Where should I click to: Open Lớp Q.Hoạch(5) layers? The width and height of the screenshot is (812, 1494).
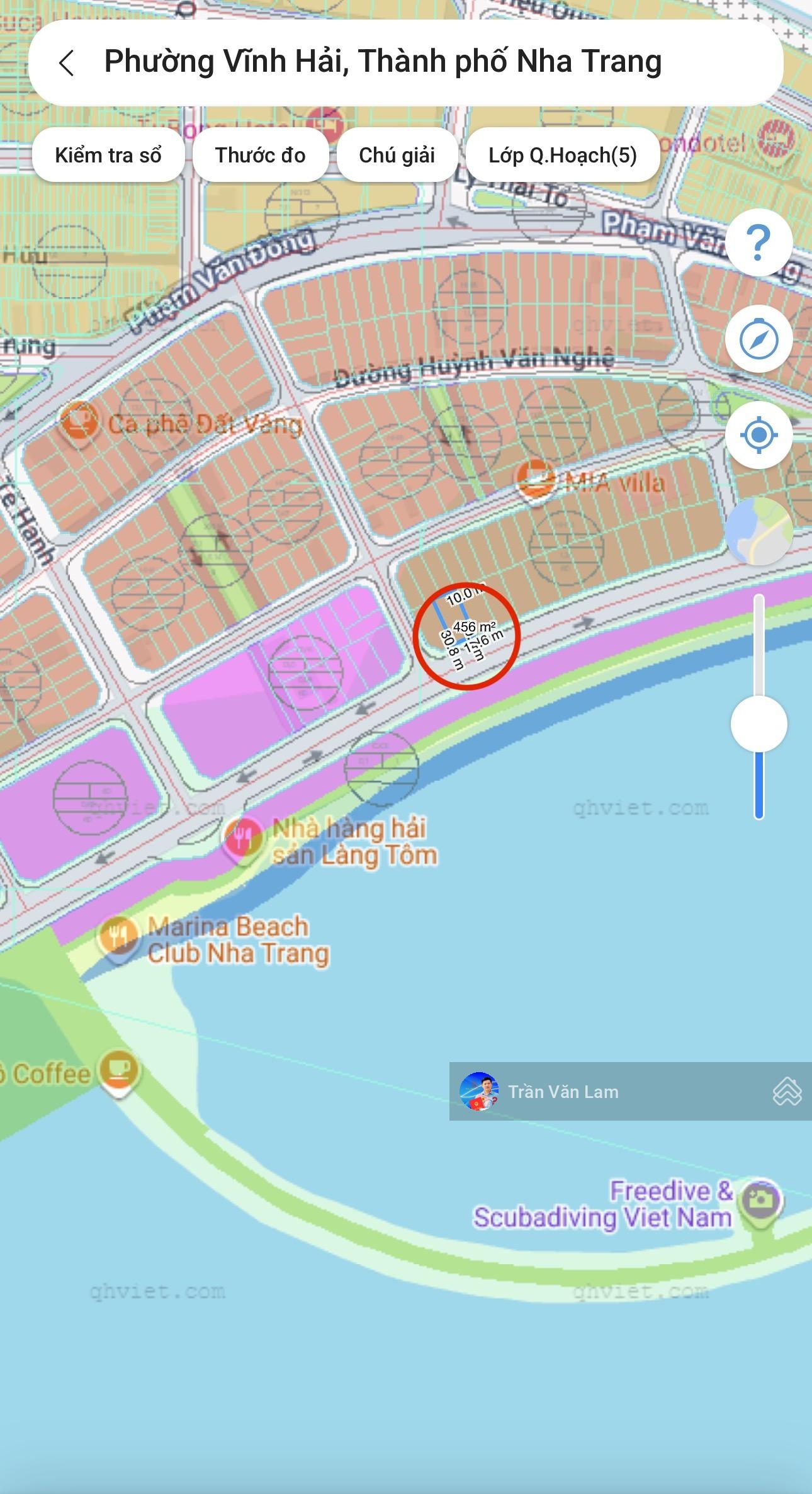pos(562,155)
